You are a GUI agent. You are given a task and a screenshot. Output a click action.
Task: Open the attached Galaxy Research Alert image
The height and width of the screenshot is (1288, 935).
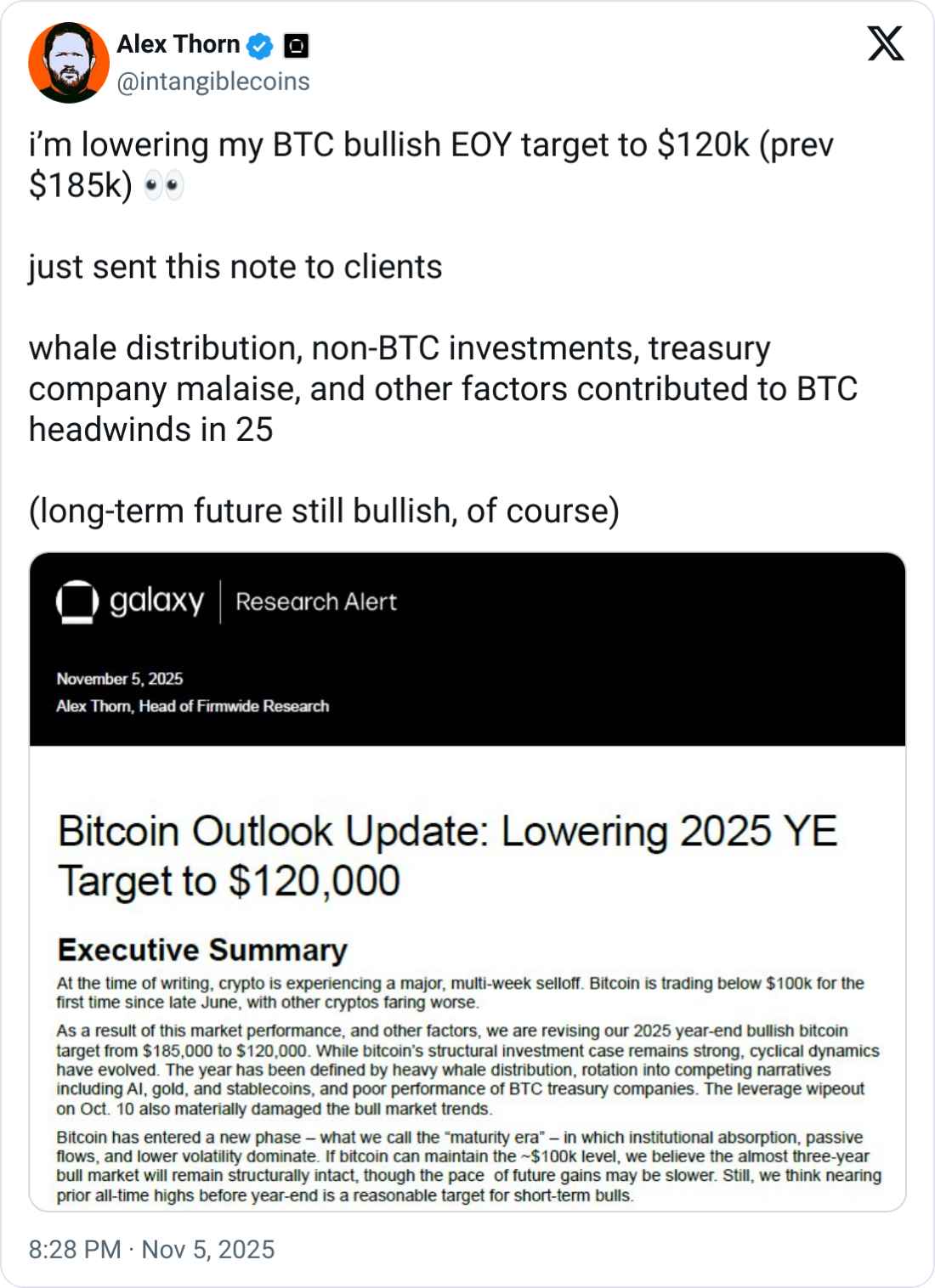coord(467,880)
